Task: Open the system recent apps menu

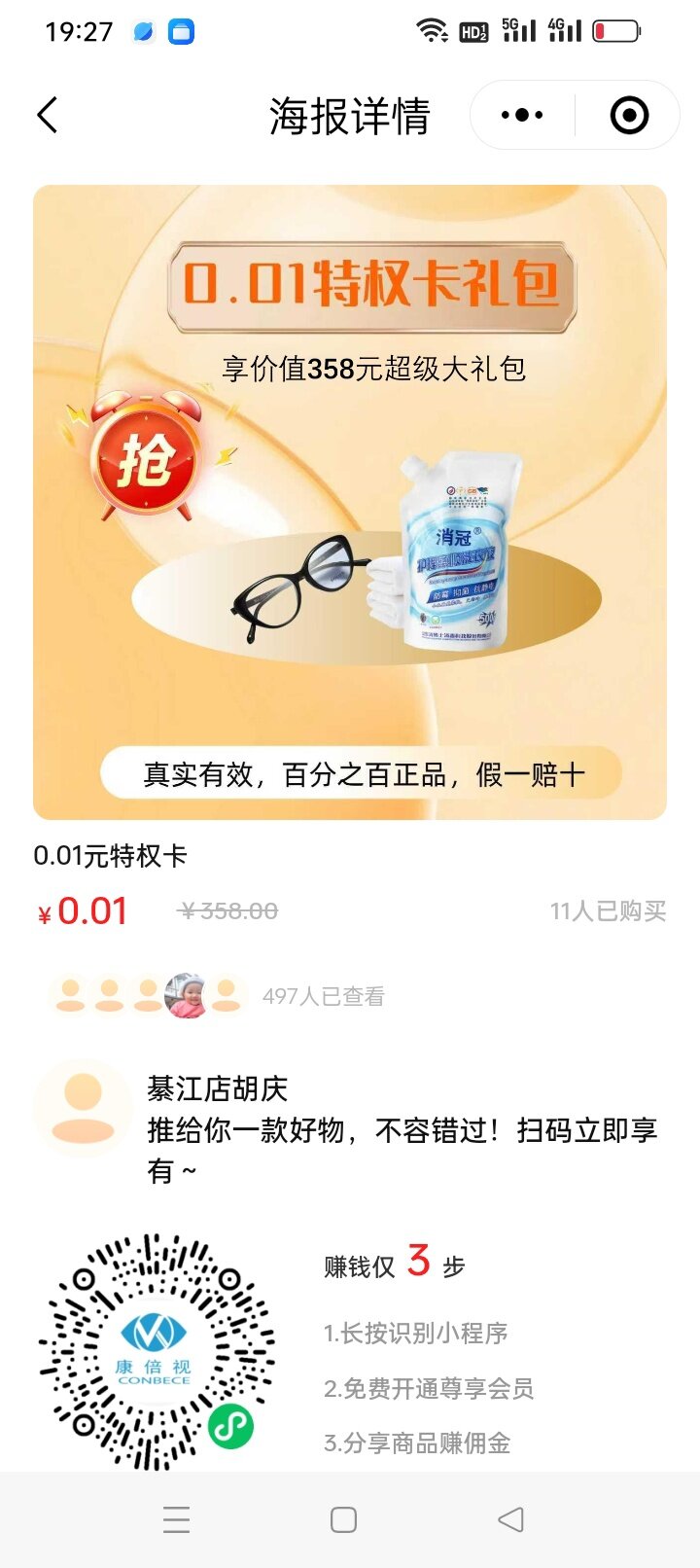Action: pyautogui.click(x=177, y=1519)
